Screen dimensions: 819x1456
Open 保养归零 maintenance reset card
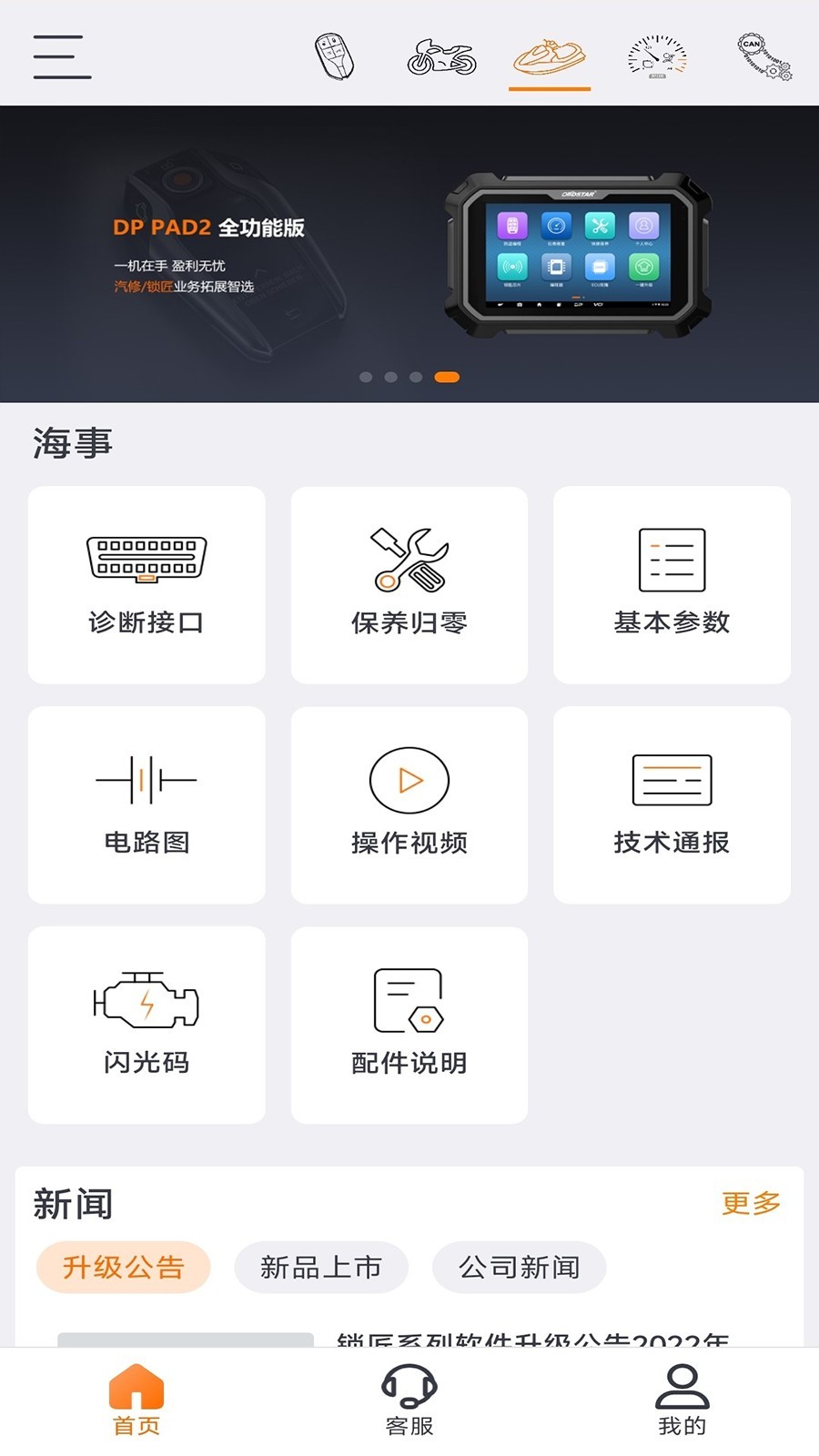click(409, 585)
